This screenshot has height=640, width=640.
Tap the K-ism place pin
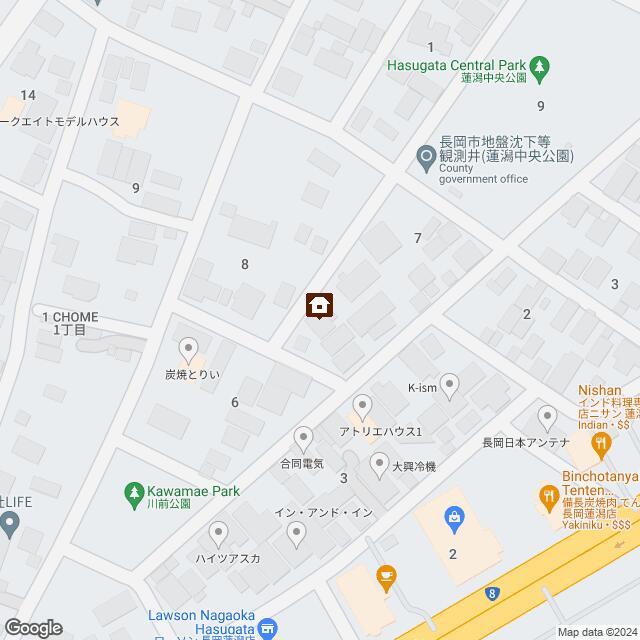(450, 382)
